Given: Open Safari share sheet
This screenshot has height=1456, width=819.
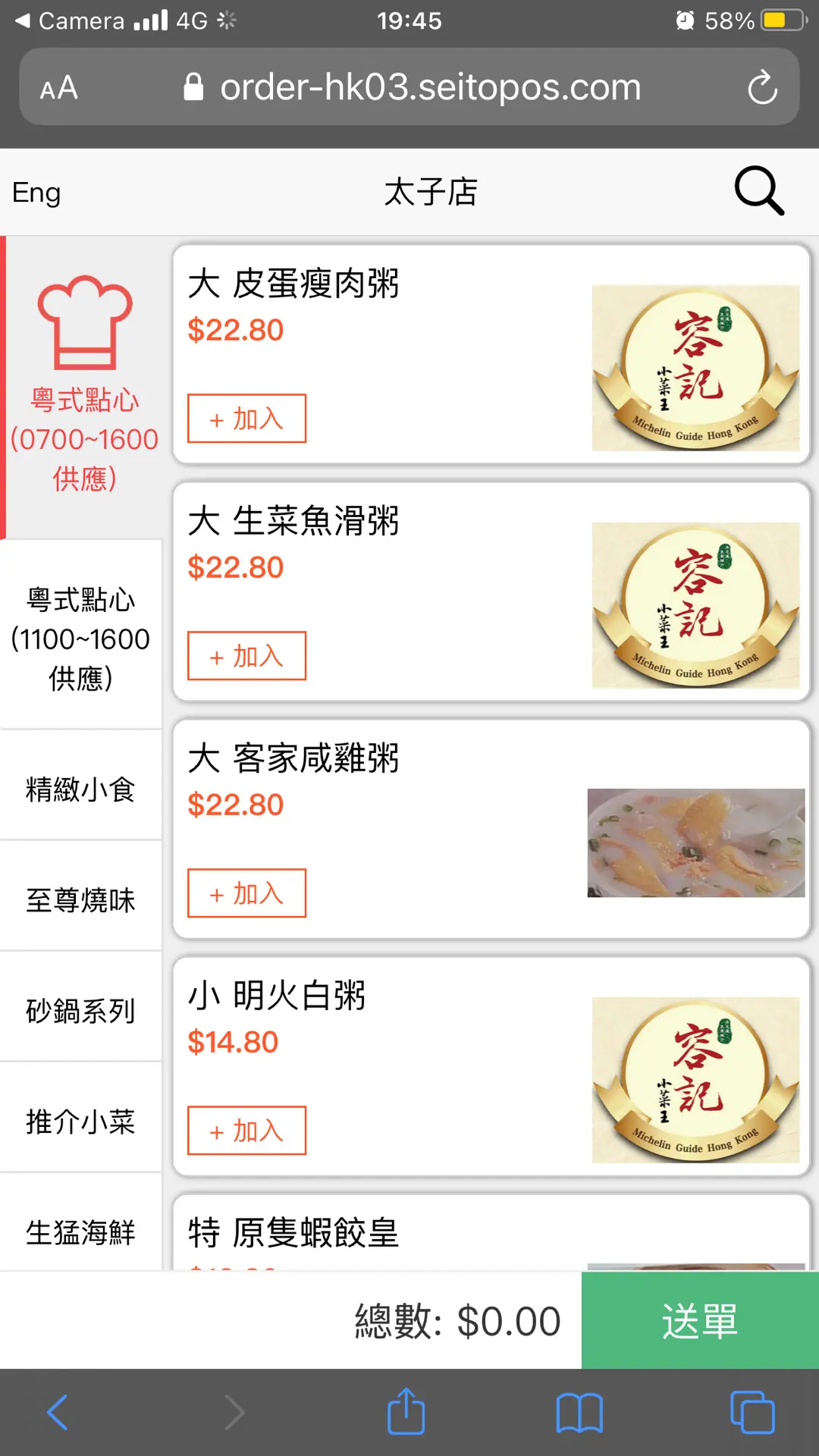Looking at the screenshot, I should coord(406,1412).
